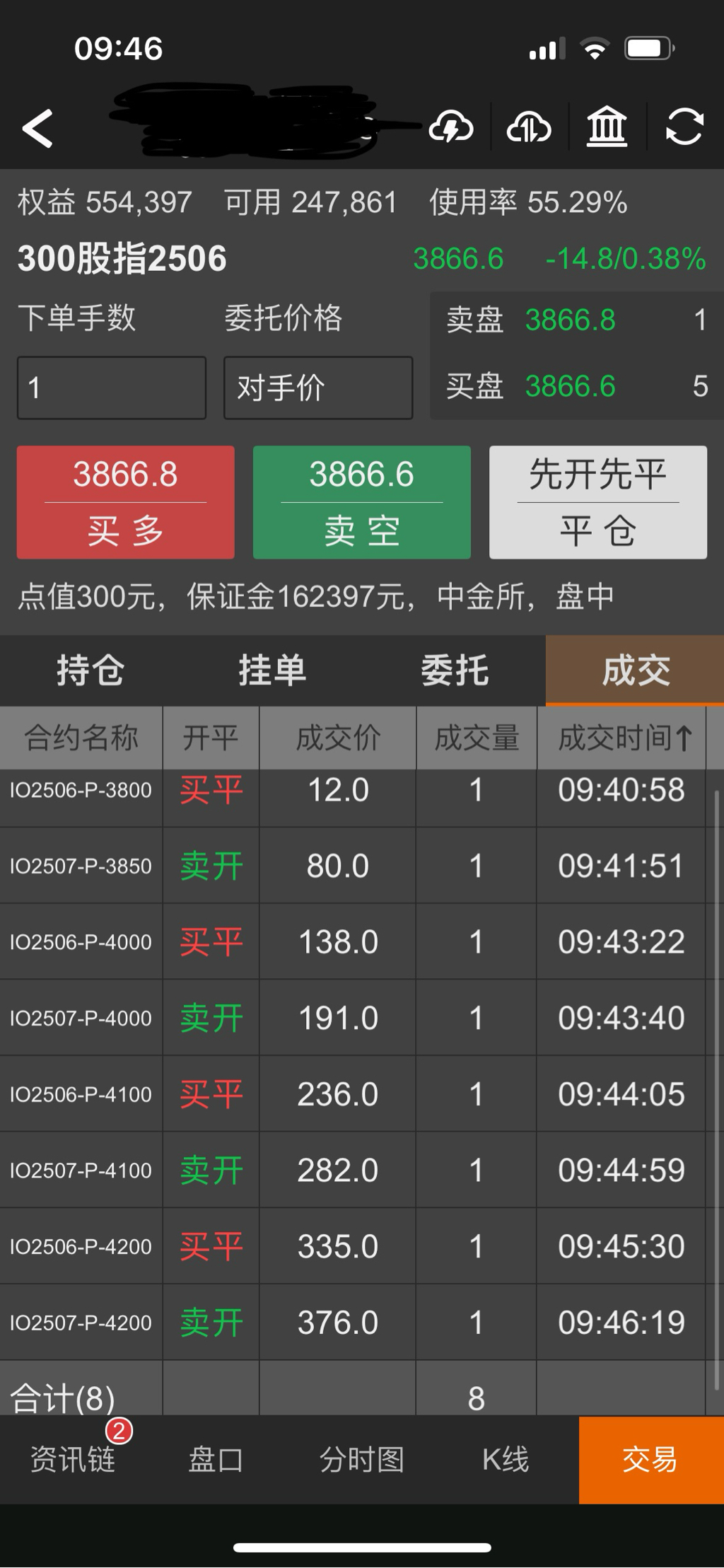This screenshot has height=1568, width=724.
Task: Switch to the 持仓 tab
Action: pyautogui.click(x=90, y=670)
